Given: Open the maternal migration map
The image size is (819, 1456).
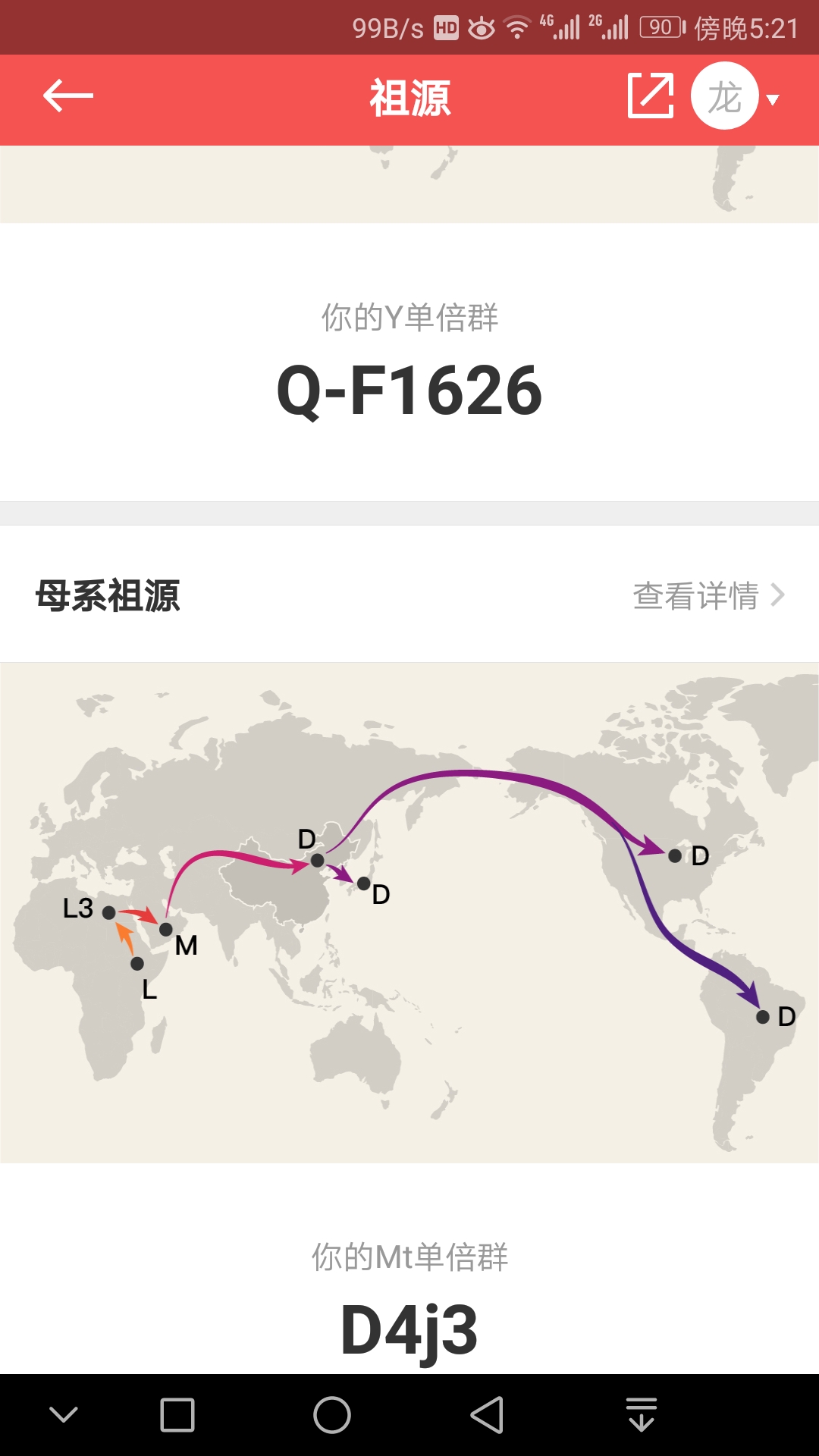Looking at the screenshot, I should [x=409, y=912].
